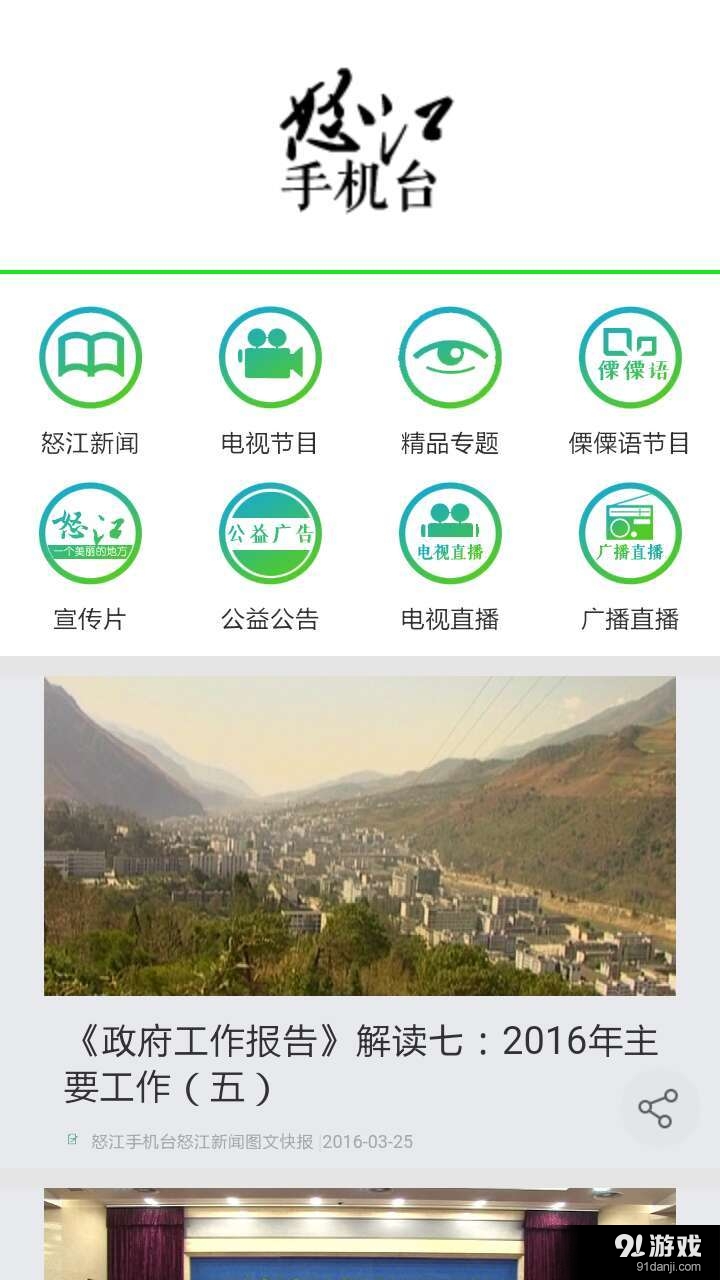Tap the featured news list area
720x1280 pixels.
[x=360, y=950]
